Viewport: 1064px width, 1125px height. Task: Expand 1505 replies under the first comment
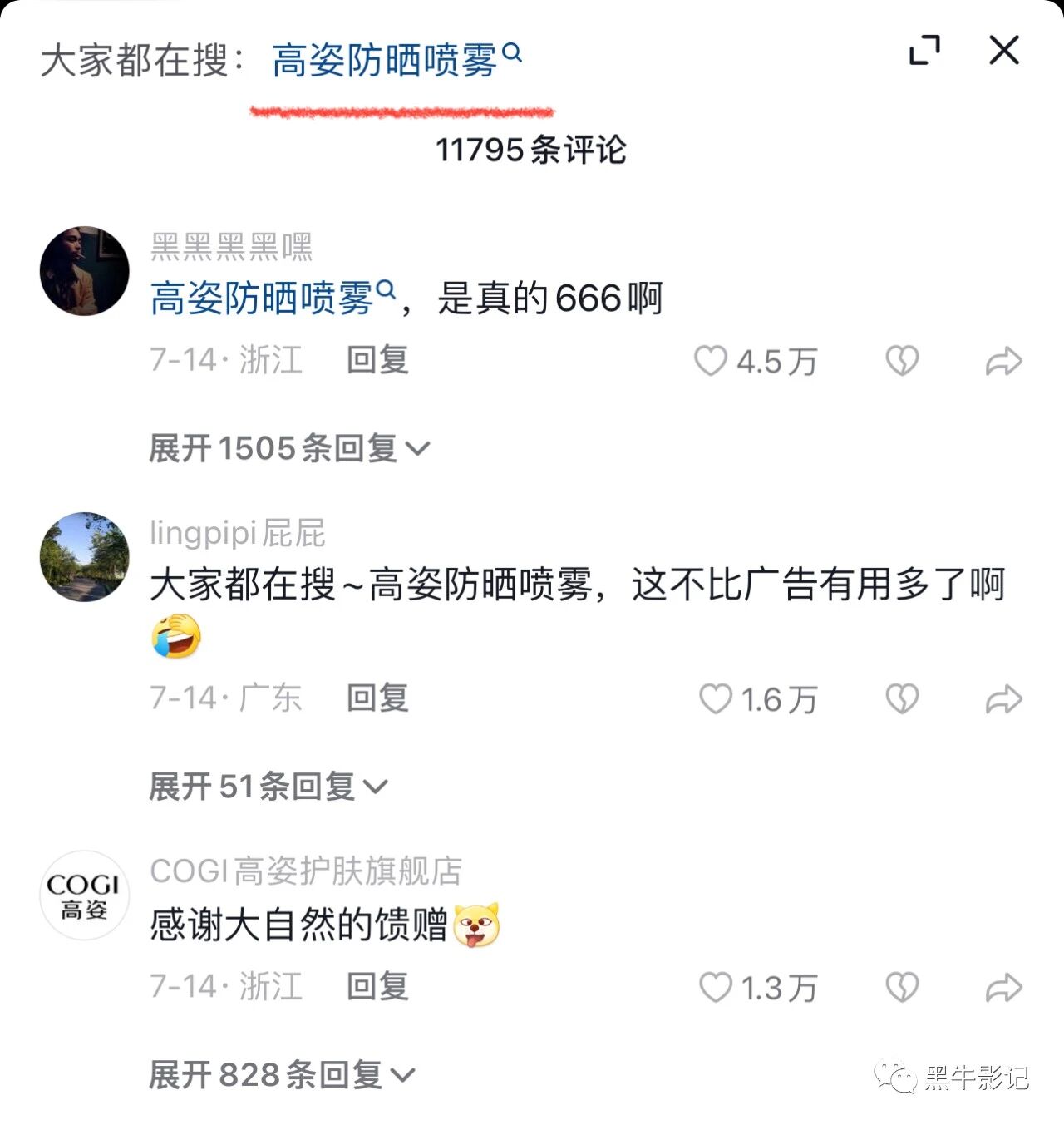point(287,447)
